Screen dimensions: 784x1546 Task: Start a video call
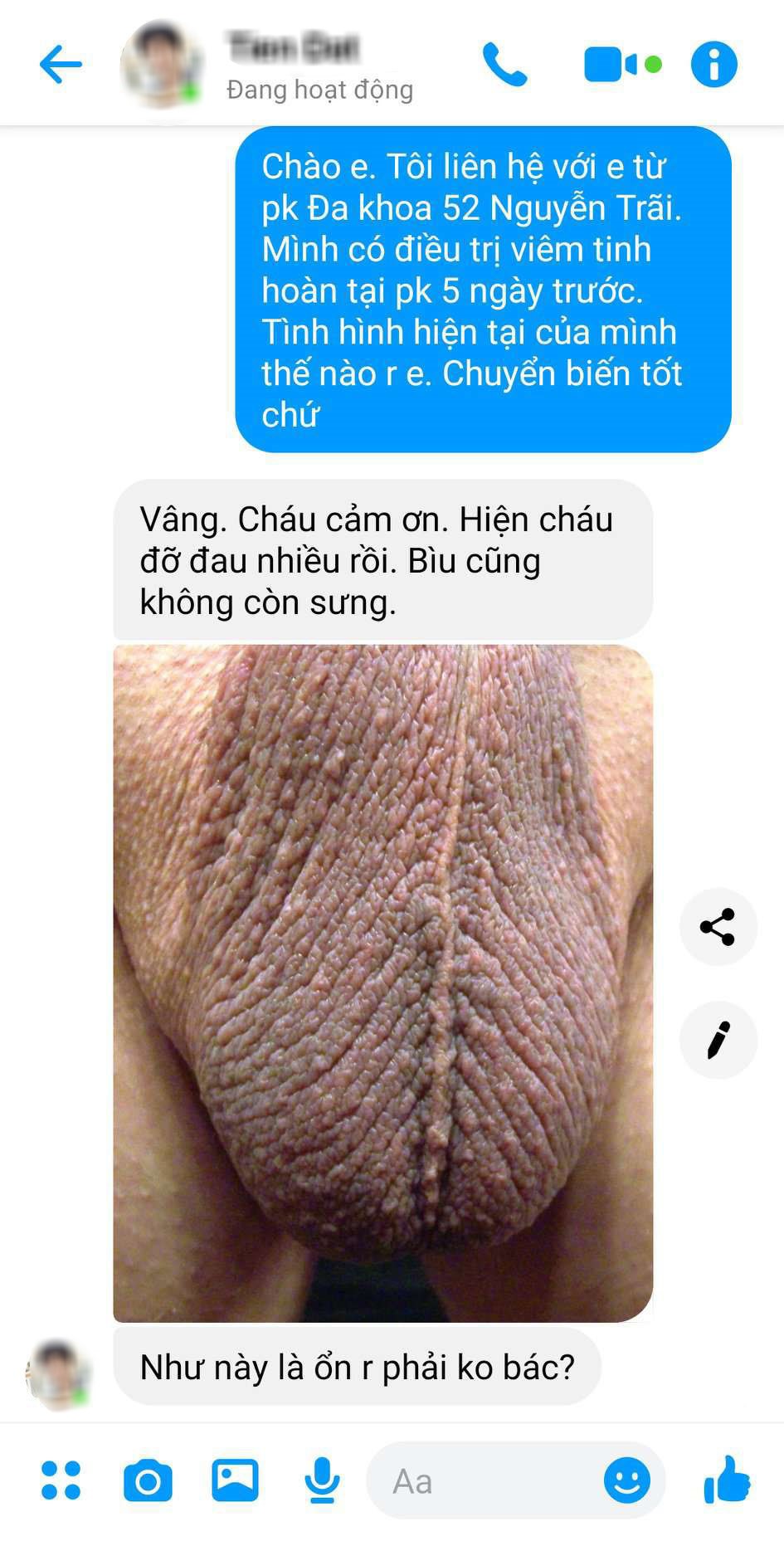click(x=611, y=65)
